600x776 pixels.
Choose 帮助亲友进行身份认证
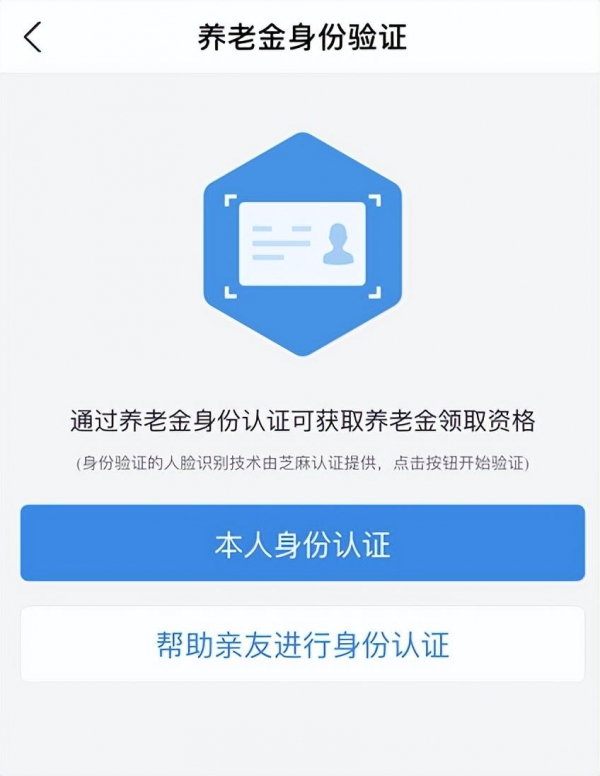click(x=302, y=644)
